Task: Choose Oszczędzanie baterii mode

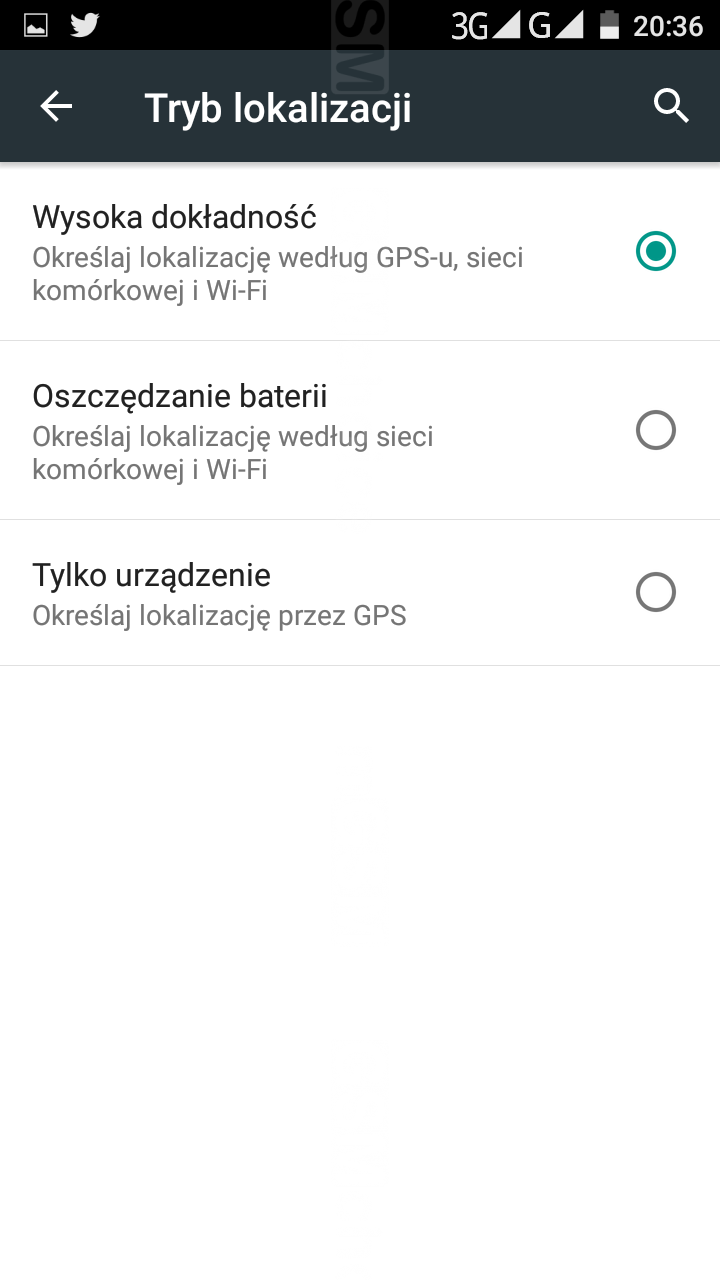Action: click(x=360, y=431)
